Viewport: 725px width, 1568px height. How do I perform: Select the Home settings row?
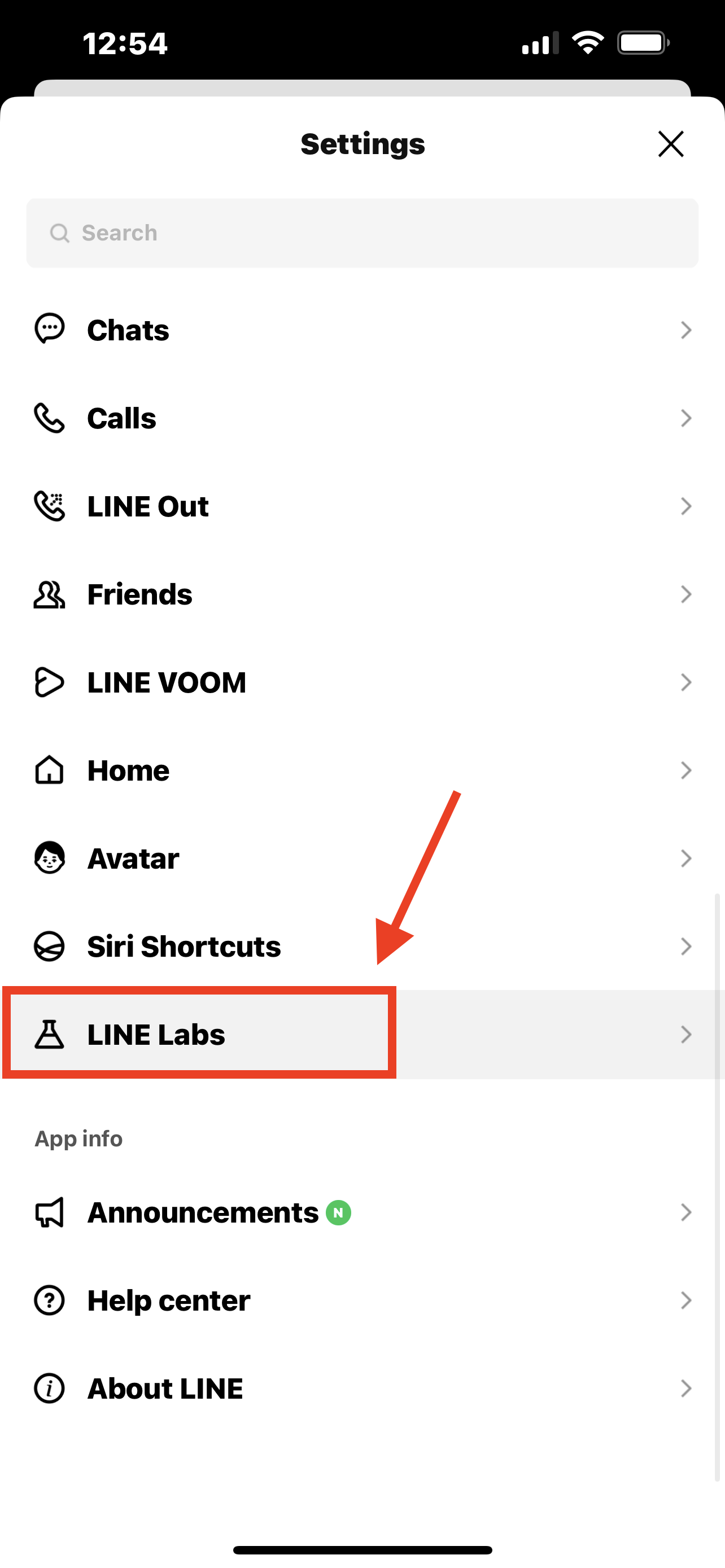[x=362, y=770]
